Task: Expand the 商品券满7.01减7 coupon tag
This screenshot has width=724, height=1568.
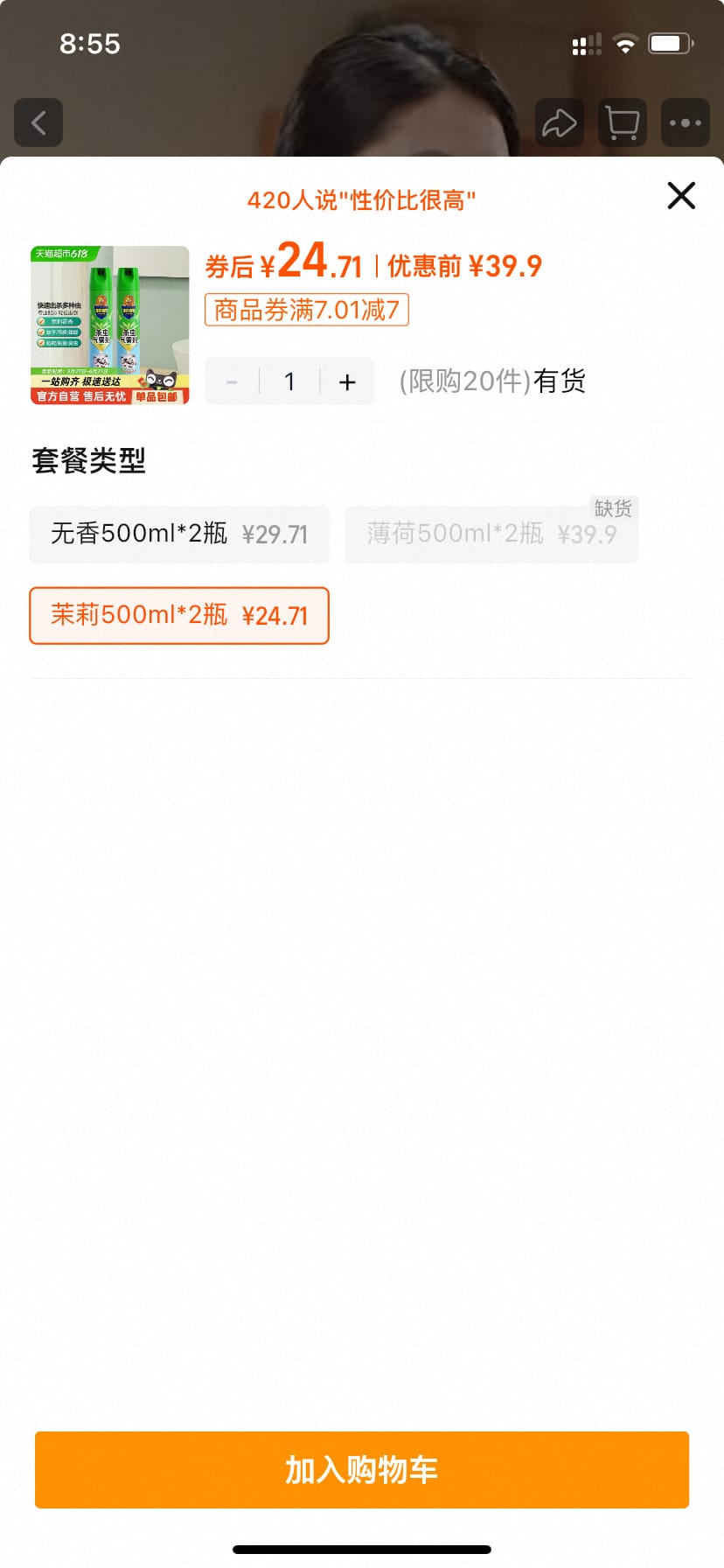Action: click(x=306, y=311)
